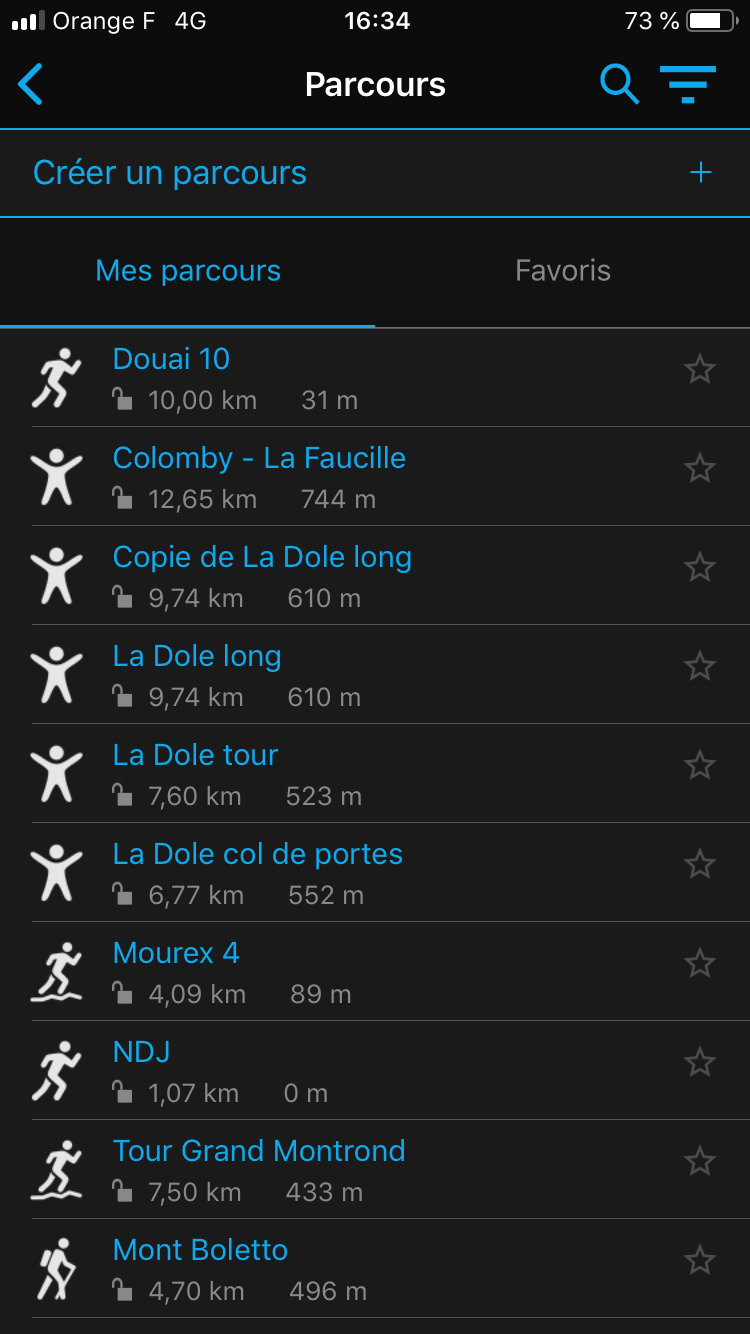Image resolution: width=750 pixels, height=1334 pixels.
Task: Go back from the Parcours screen
Action: click(31, 85)
